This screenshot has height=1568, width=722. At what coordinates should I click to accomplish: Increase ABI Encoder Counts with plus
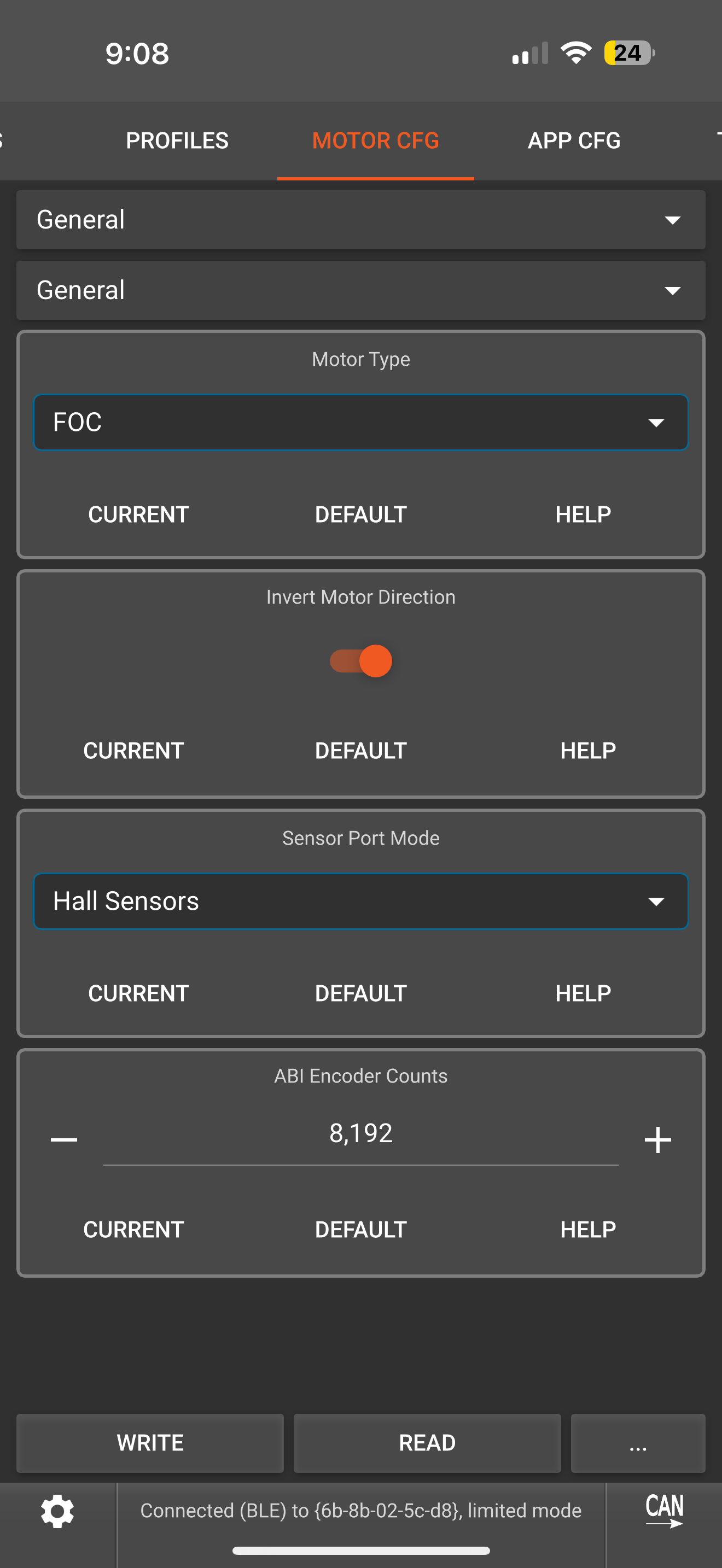[x=657, y=1139]
